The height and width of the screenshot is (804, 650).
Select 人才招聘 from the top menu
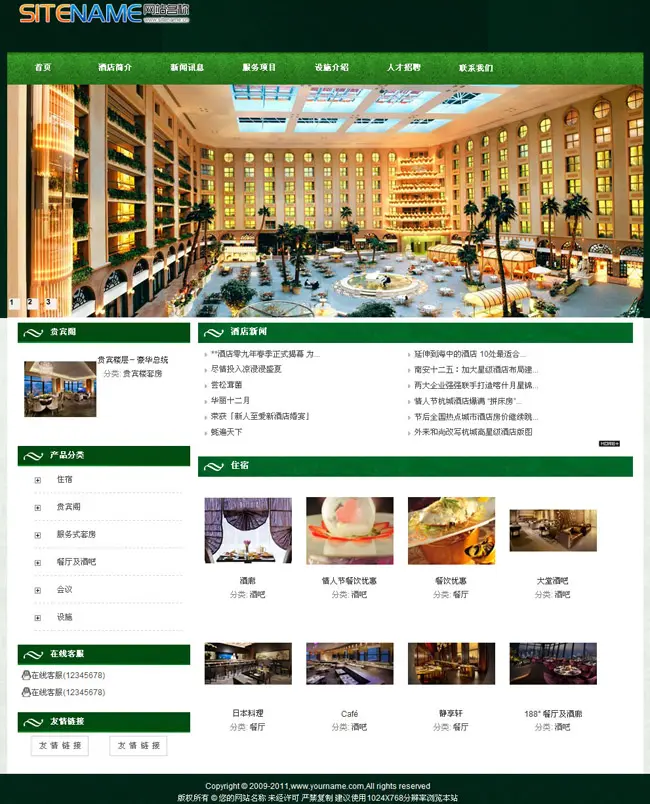(x=404, y=68)
